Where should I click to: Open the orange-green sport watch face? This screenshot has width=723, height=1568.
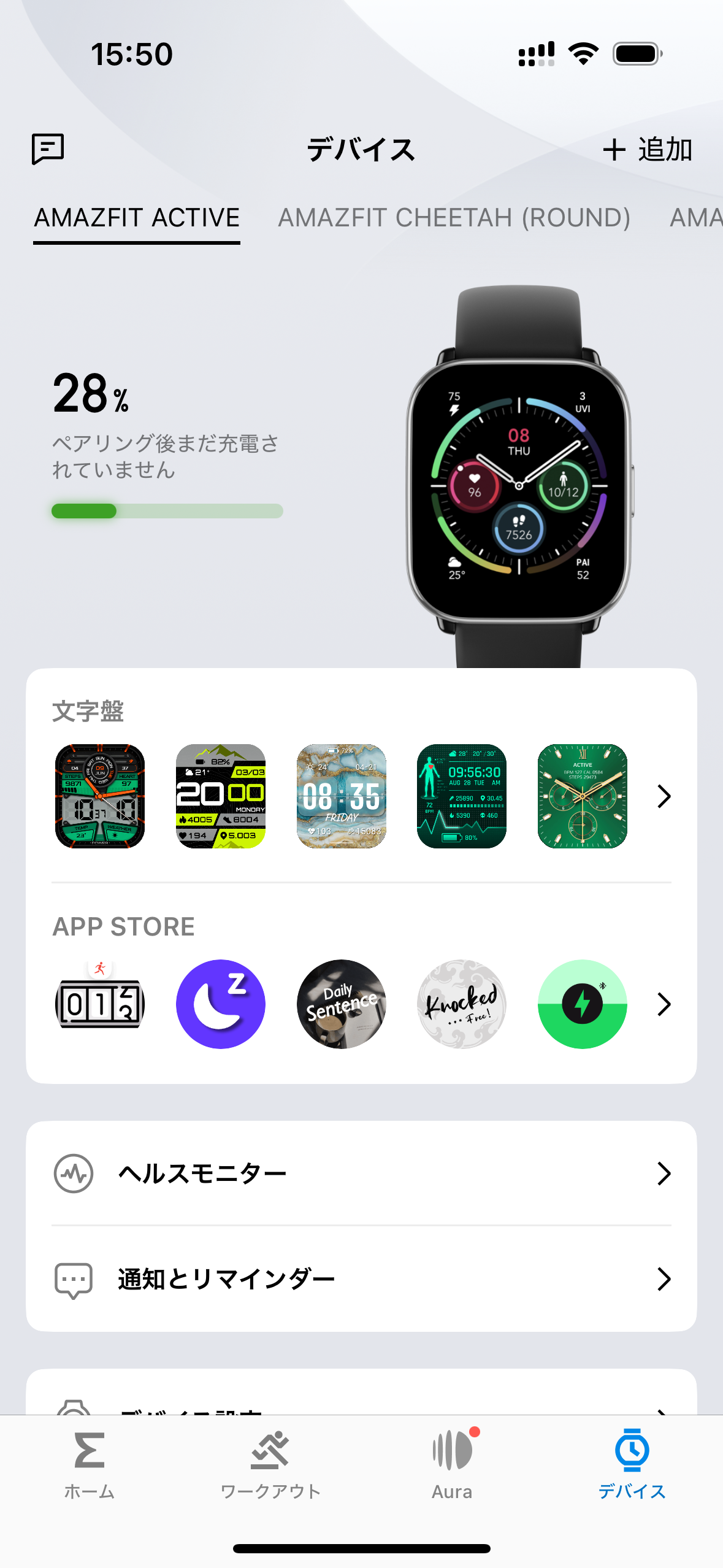pyautogui.click(x=100, y=796)
